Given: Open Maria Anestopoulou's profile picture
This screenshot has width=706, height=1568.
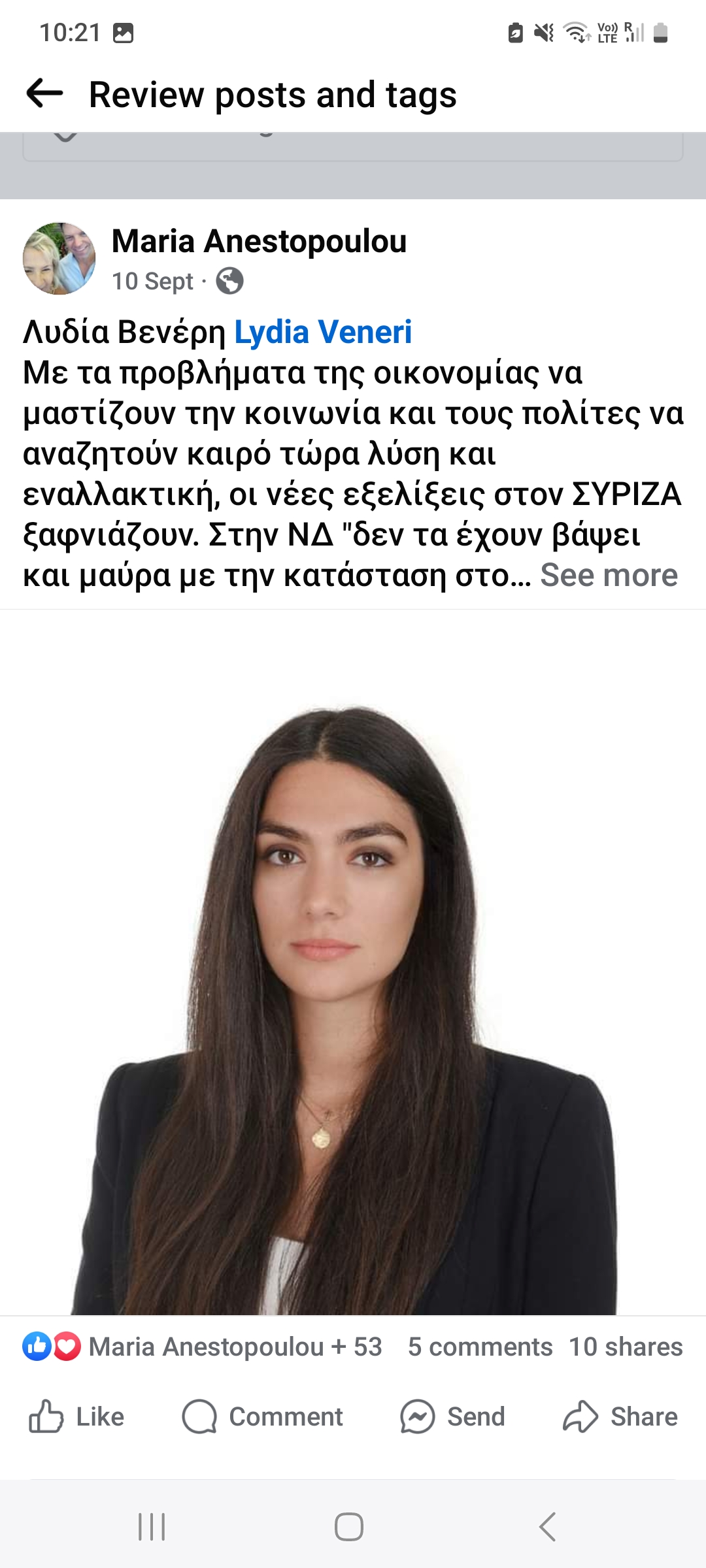Looking at the screenshot, I should click(x=59, y=259).
